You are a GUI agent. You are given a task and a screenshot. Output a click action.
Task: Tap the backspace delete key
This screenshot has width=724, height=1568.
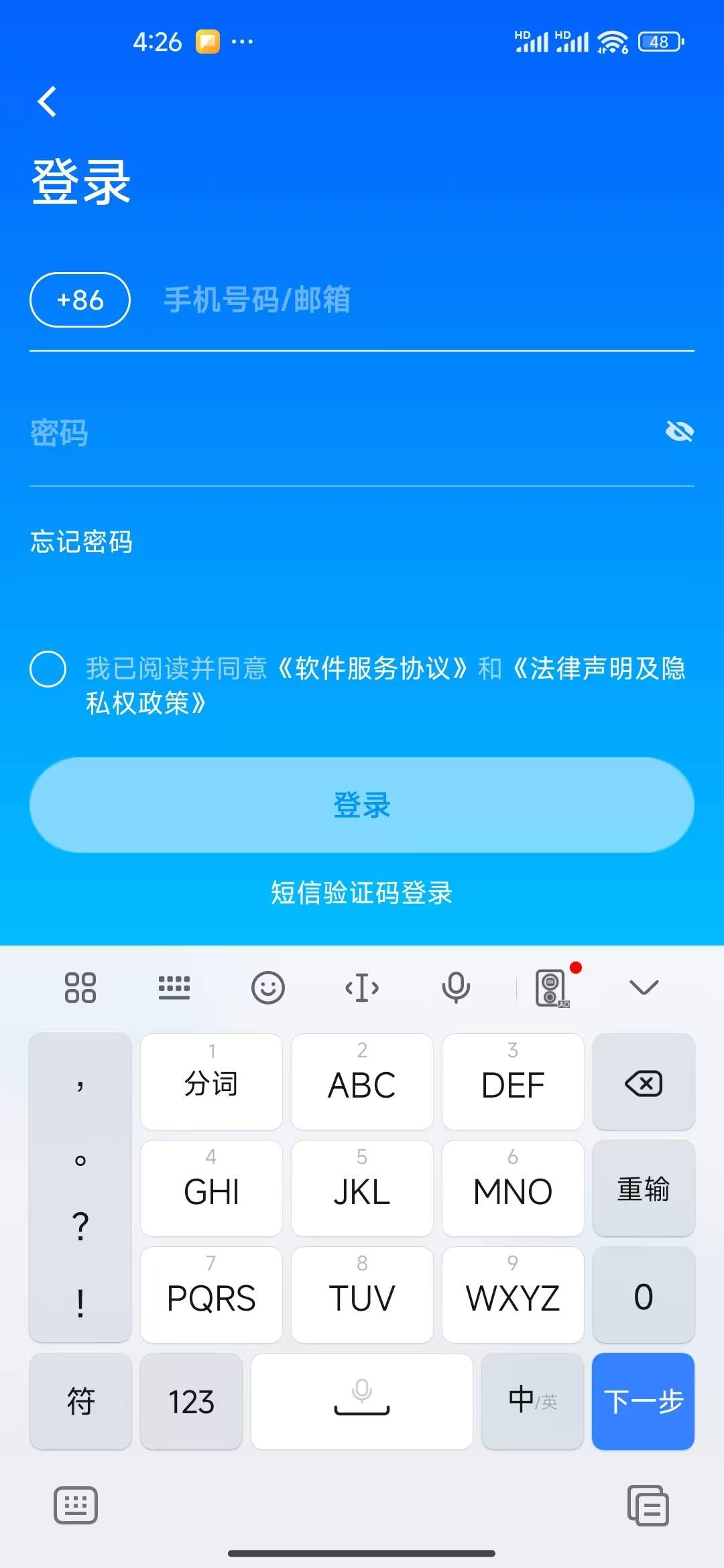point(643,1082)
